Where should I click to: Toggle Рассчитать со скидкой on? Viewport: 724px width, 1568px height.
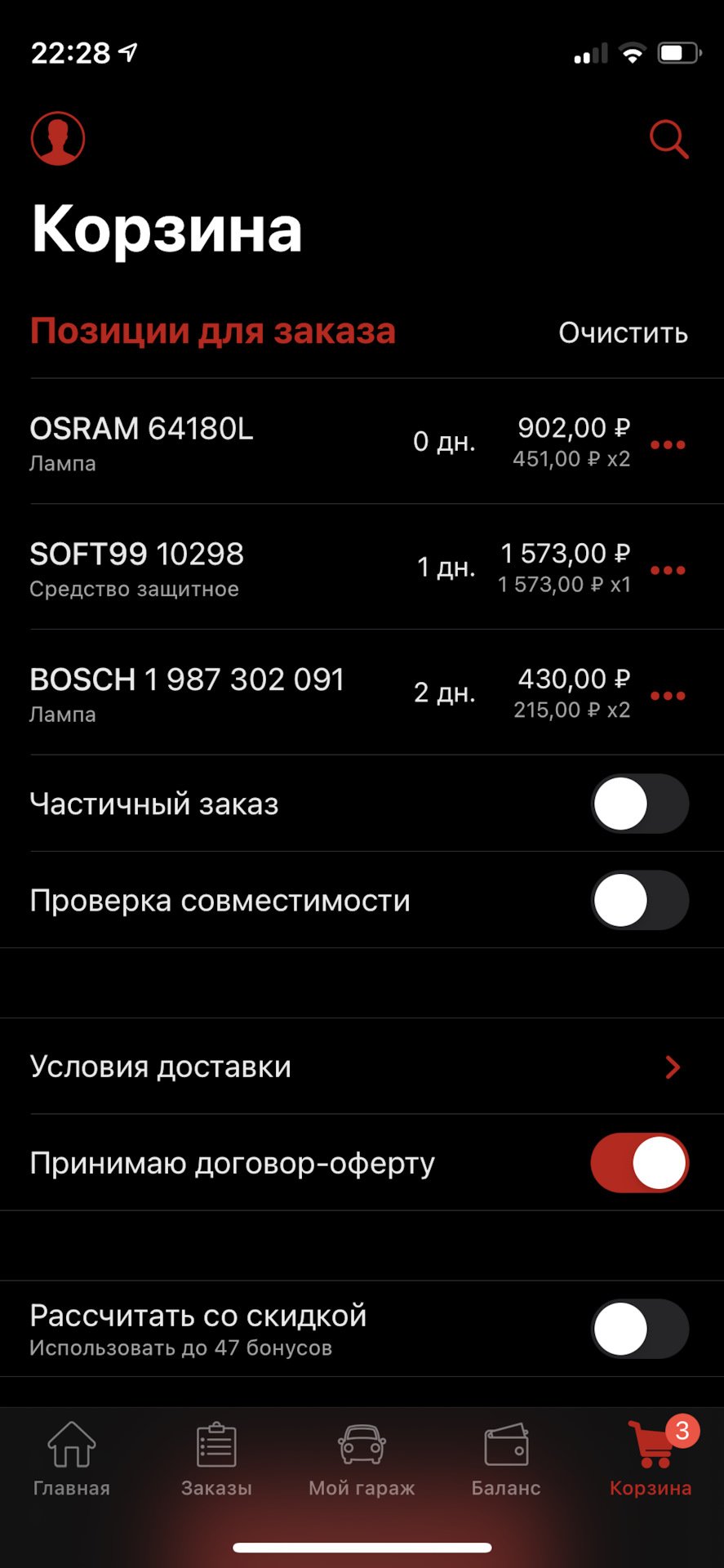(x=639, y=1330)
